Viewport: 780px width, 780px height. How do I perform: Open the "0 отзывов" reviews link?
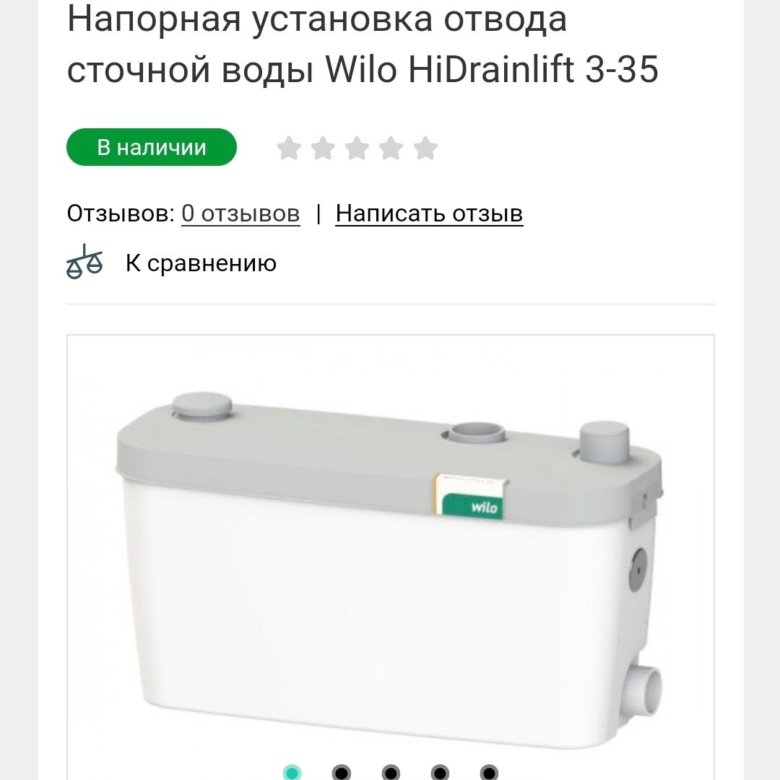click(240, 213)
